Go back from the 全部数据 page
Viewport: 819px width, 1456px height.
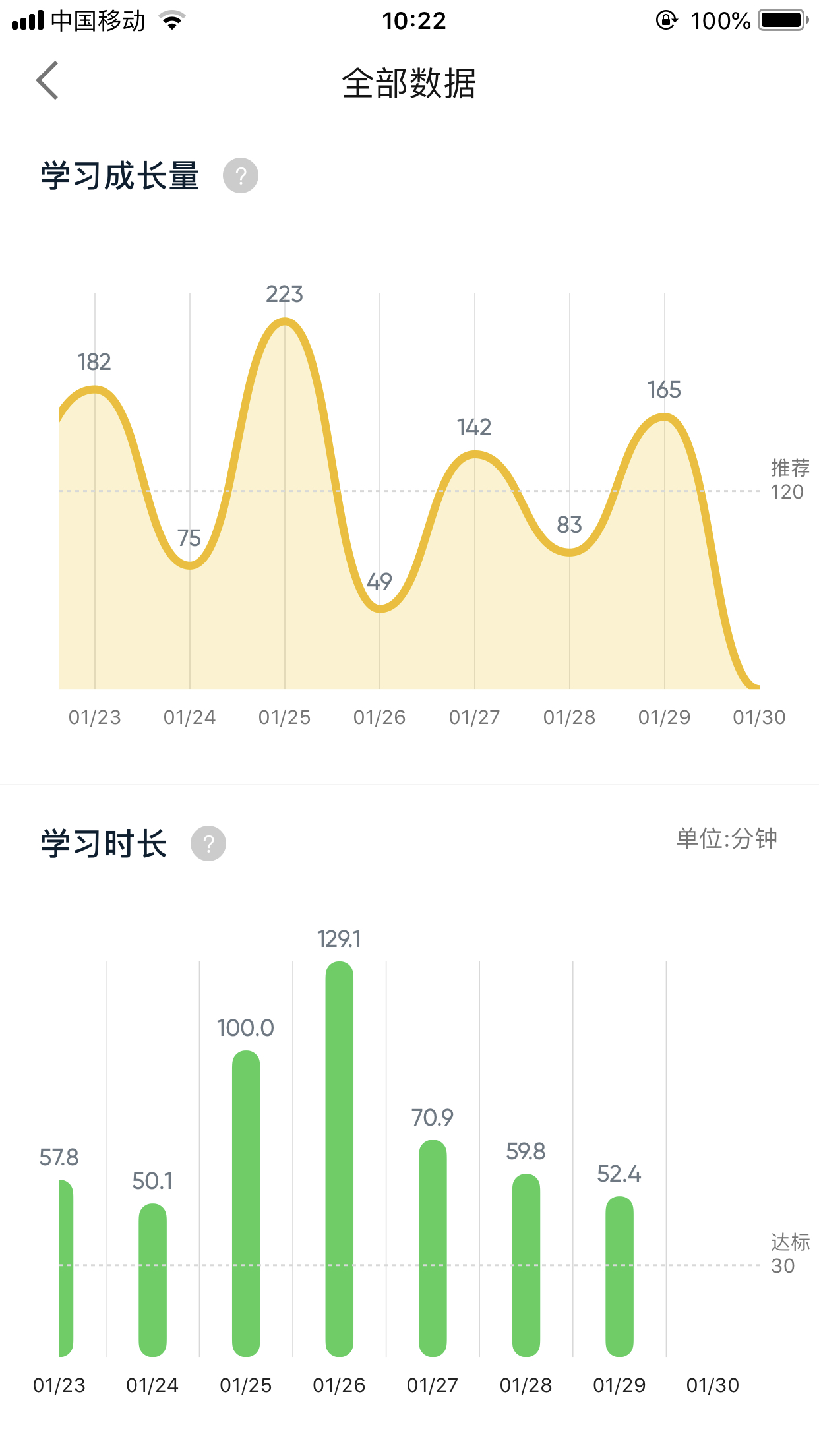(47, 80)
